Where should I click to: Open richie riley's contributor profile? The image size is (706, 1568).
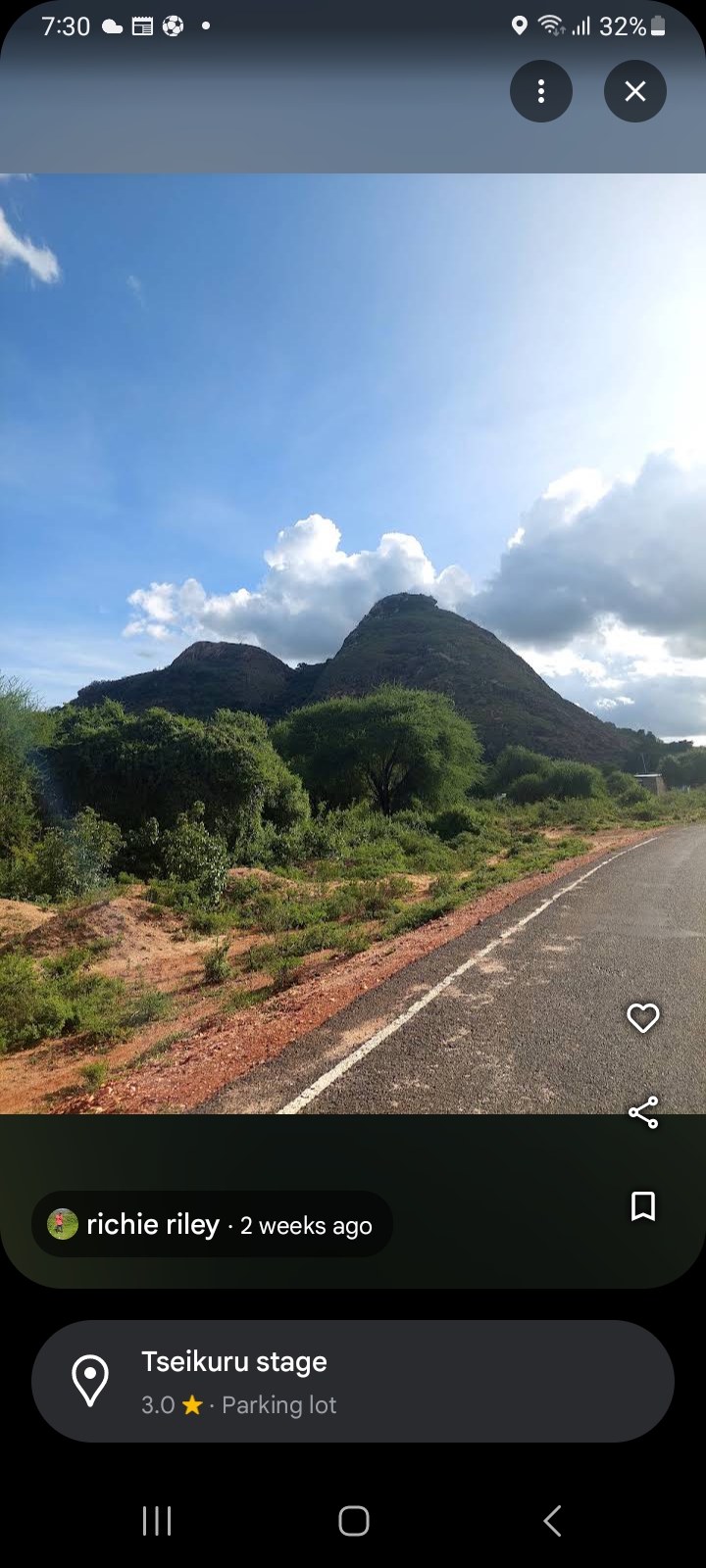(x=212, y=1224)
